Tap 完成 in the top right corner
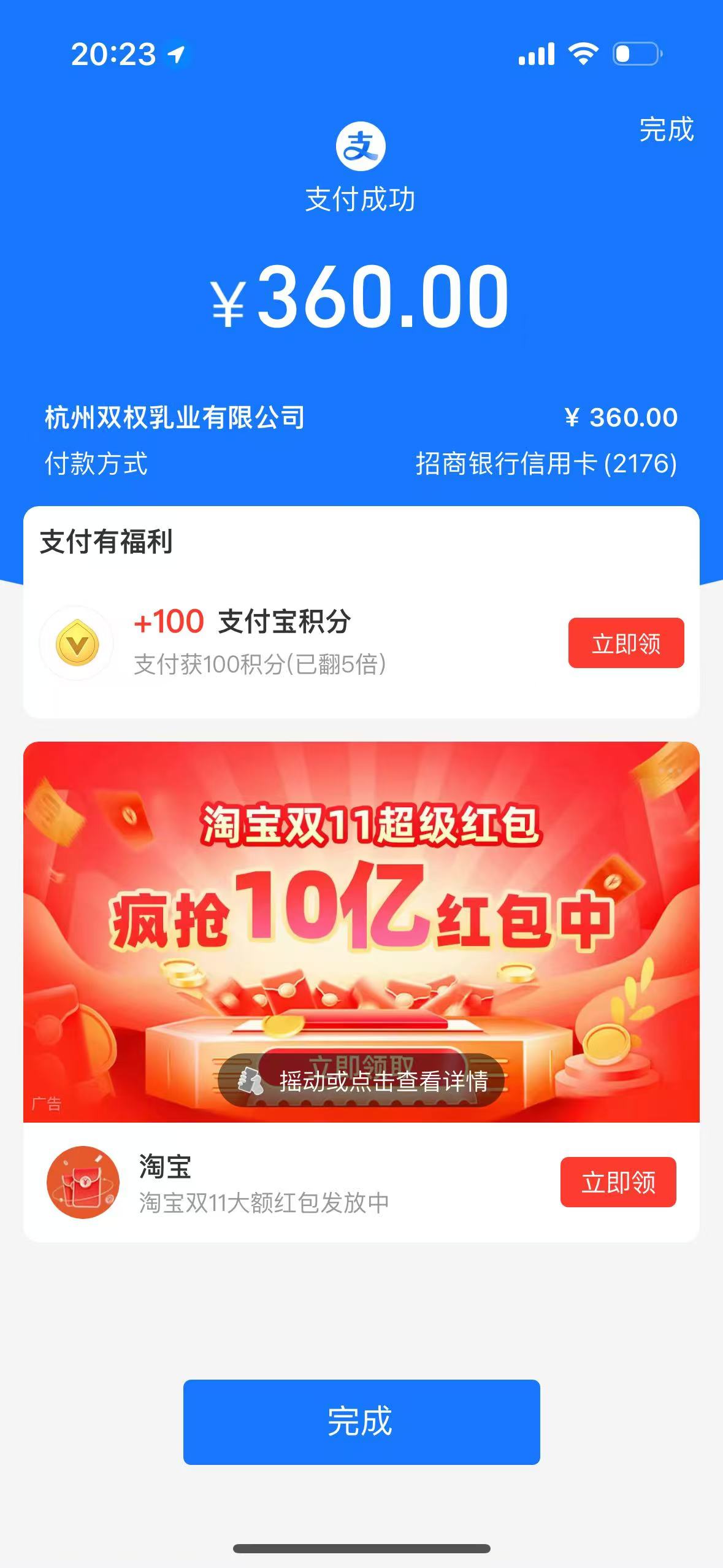 click(x=666, y=129)
